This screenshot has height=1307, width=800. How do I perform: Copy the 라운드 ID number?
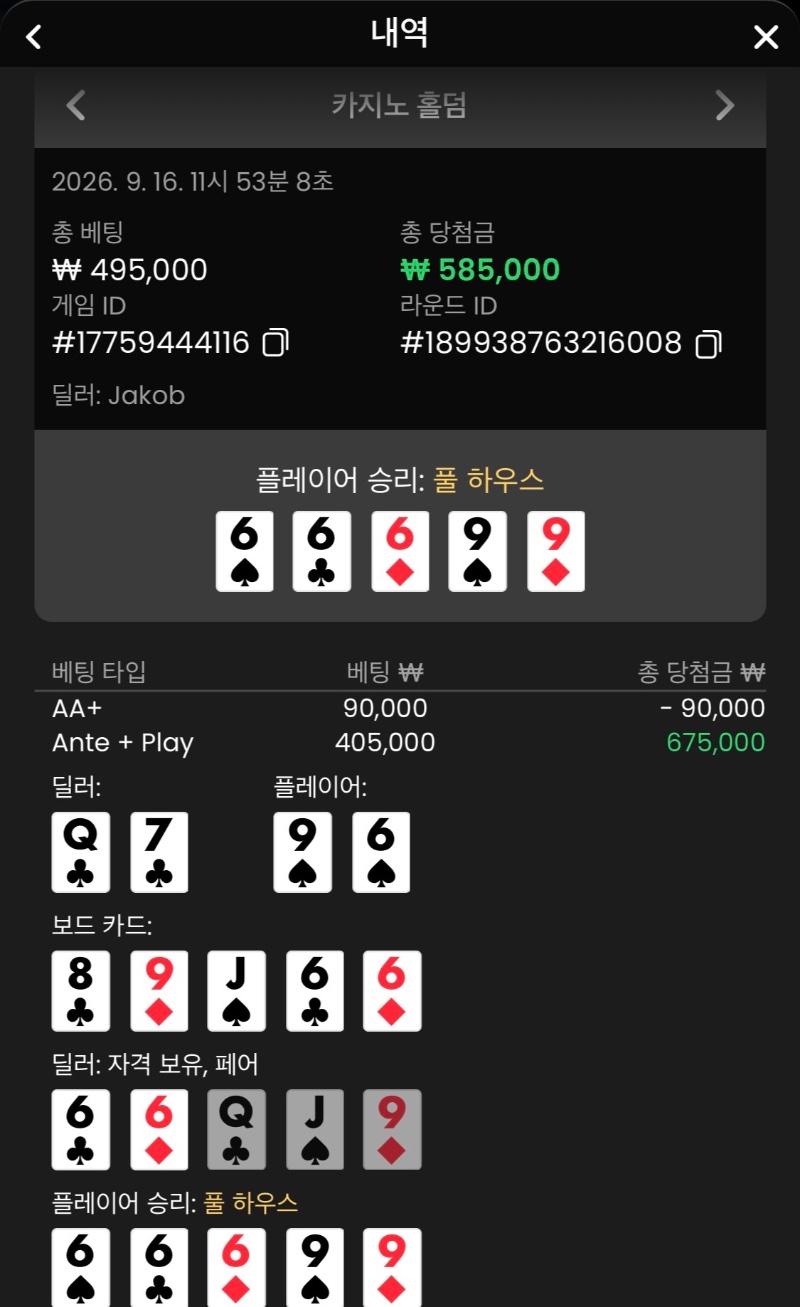[708, 344]
